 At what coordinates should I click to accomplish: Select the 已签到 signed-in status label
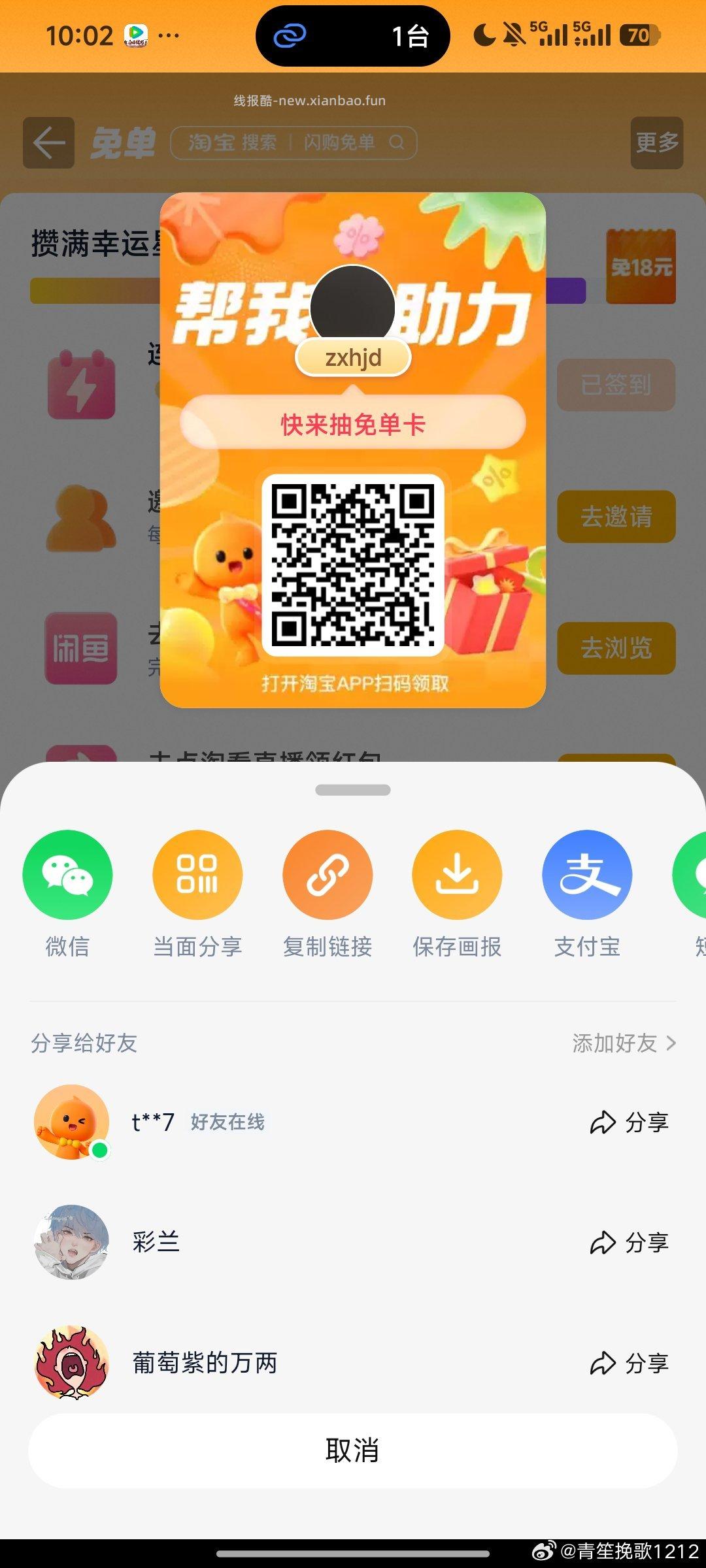pyautogui.click(x=616, y=385)
